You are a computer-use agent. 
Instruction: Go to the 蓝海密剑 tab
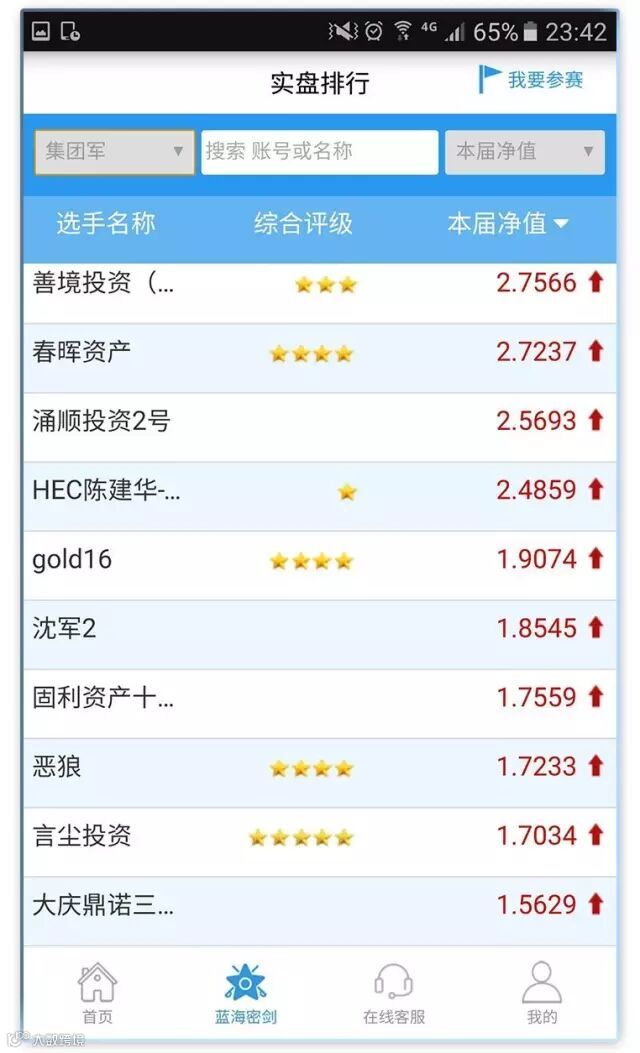[245, 994]
